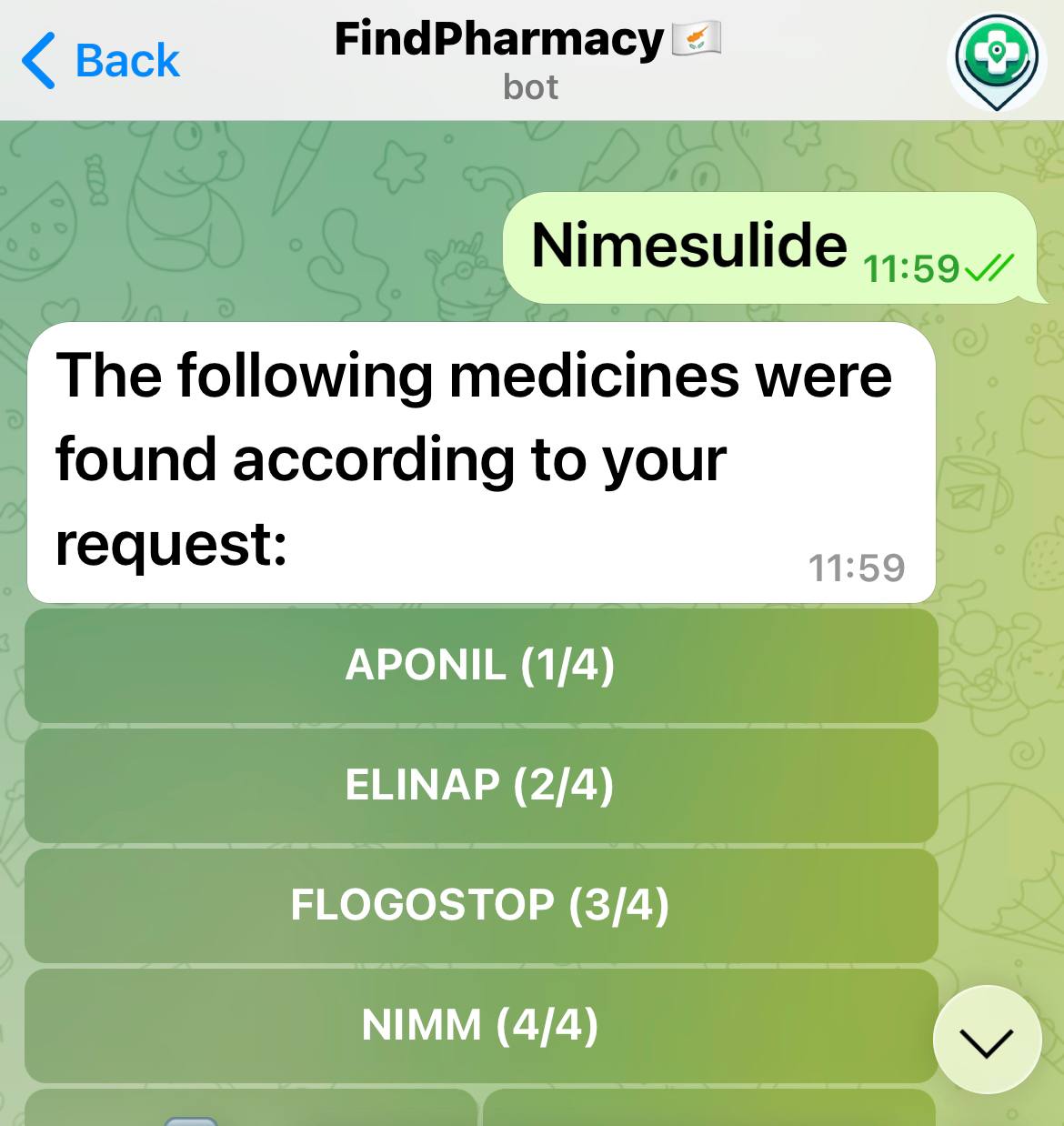Pick FLOGOSTOP (3/4) from the results
1064x1126 pixels.
(x=480, y=905)
